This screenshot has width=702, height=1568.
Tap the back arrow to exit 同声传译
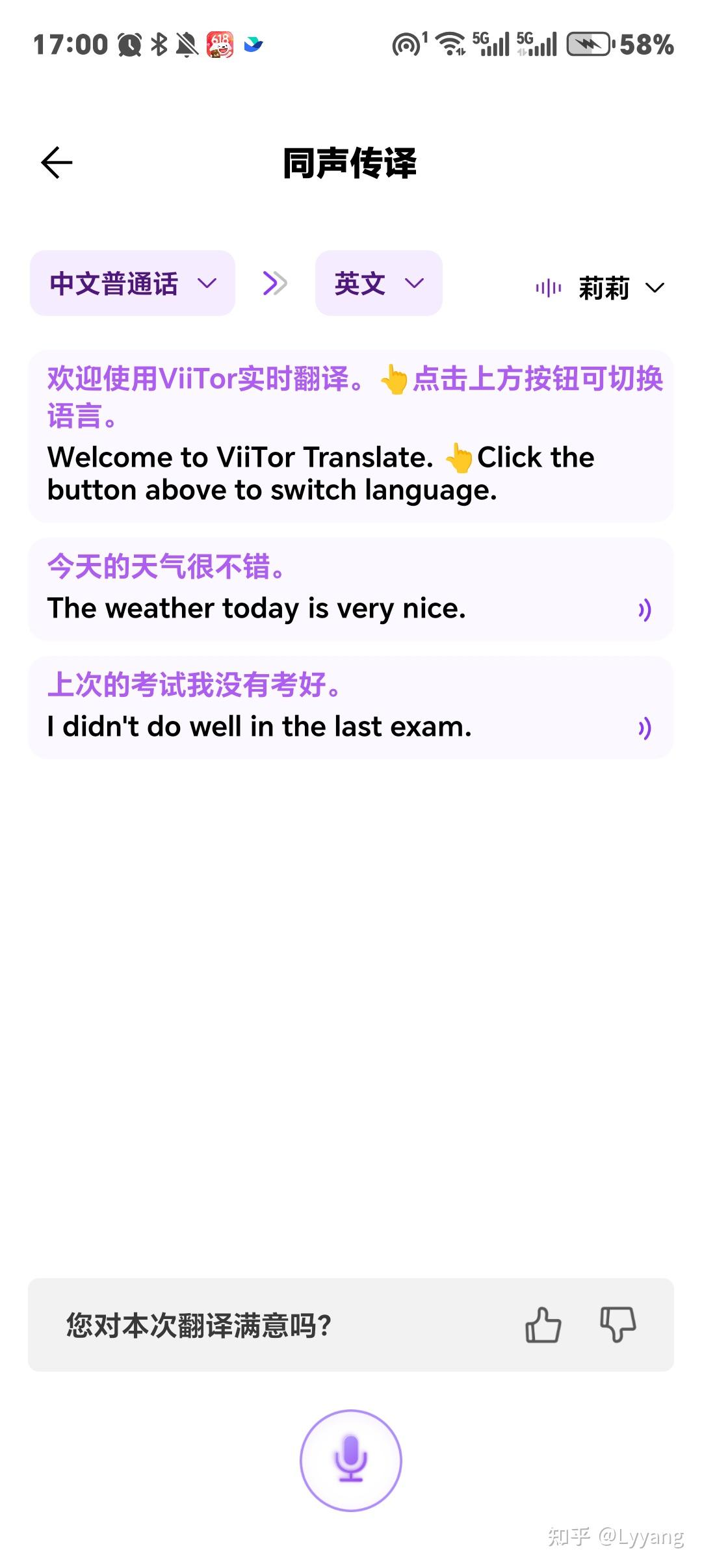(55, 163)
